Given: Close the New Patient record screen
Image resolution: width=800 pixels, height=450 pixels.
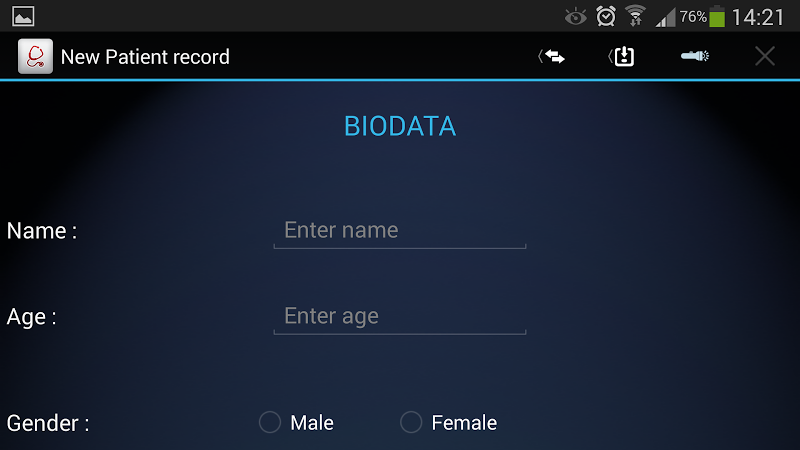Looking at the screenshot, I should [765, 57].
